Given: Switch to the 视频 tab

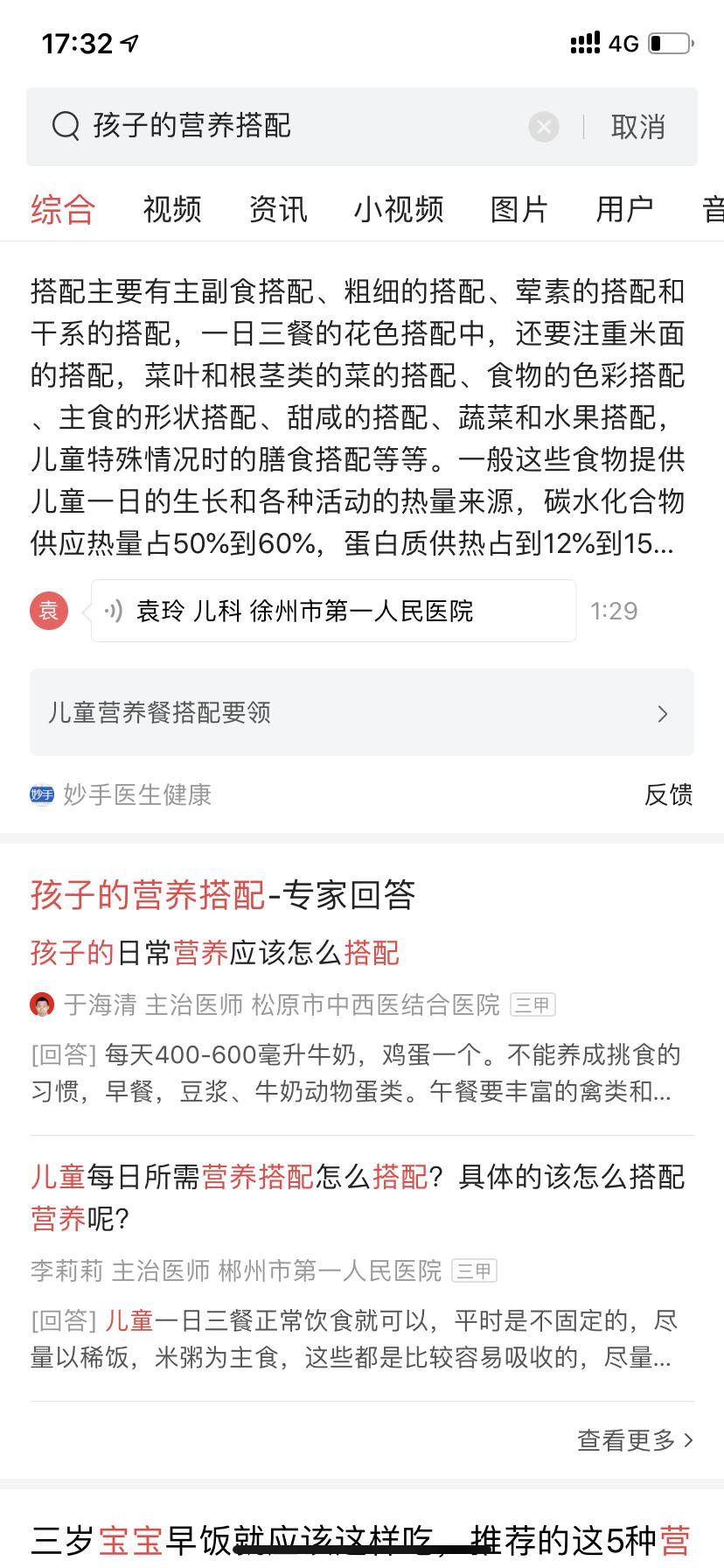Looking at the screenshot, I should tap(172, 209).
